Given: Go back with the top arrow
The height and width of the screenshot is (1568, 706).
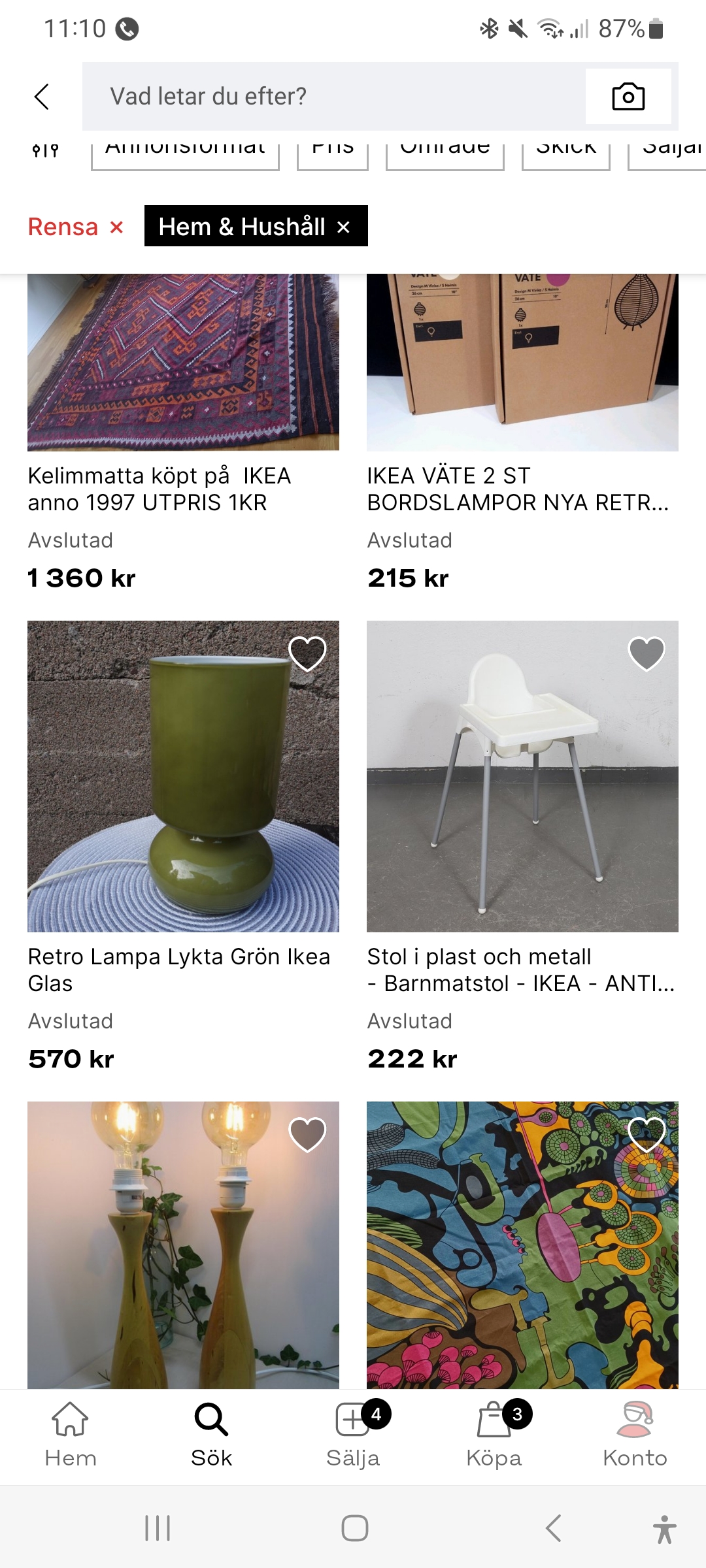Looking at the screenshot, I should click(42, 97).
